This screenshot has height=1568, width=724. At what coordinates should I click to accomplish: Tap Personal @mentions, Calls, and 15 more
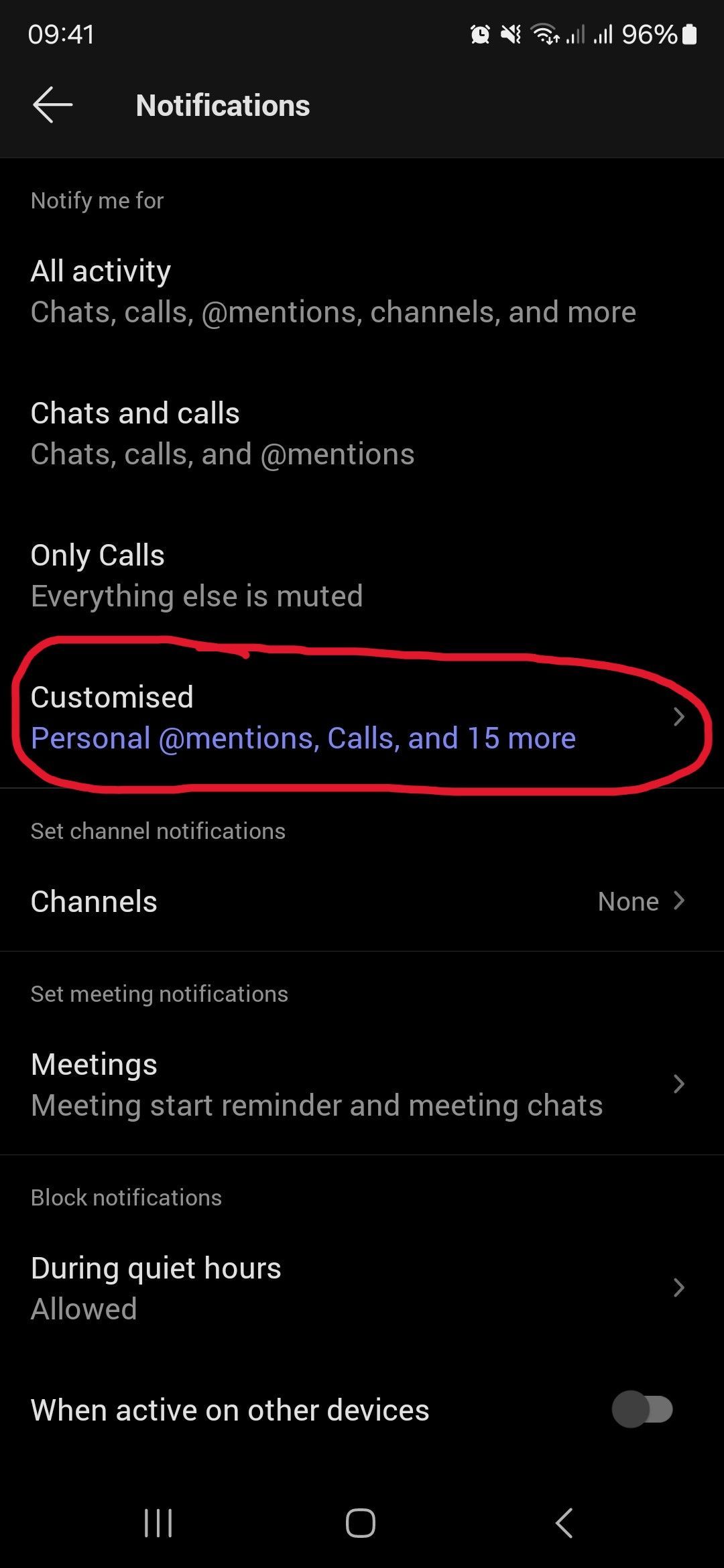point(303,738)
